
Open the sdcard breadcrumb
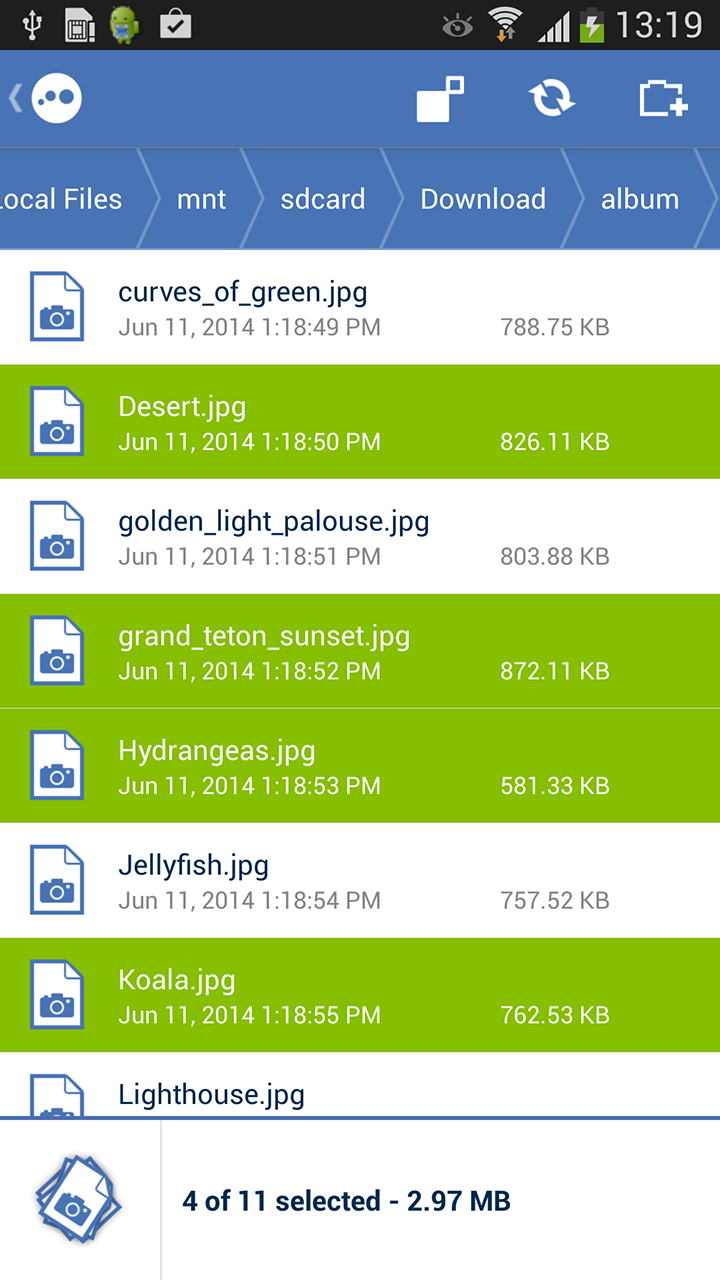point(322,198)
